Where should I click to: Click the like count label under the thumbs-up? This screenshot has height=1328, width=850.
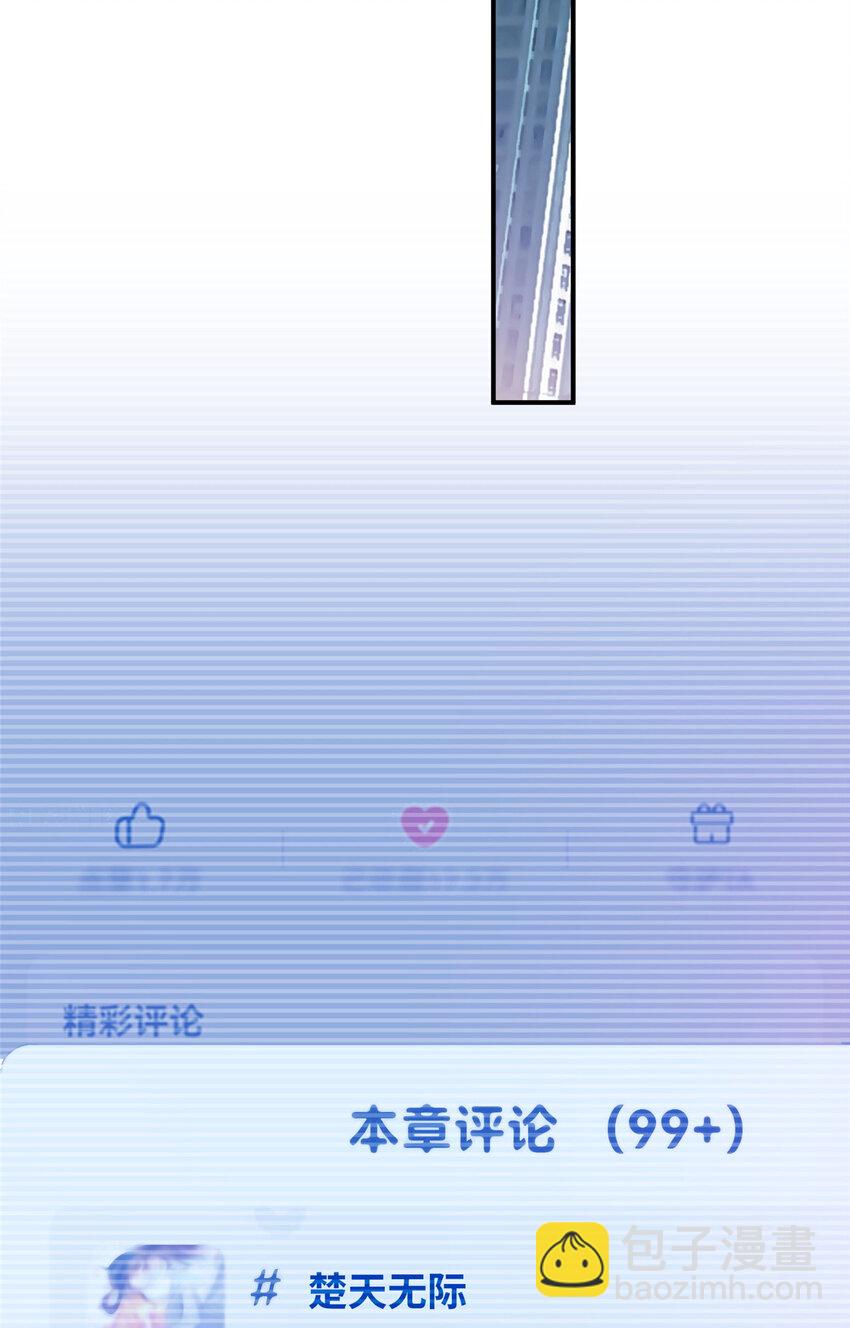pyautogui.click(x=140, y=880)
